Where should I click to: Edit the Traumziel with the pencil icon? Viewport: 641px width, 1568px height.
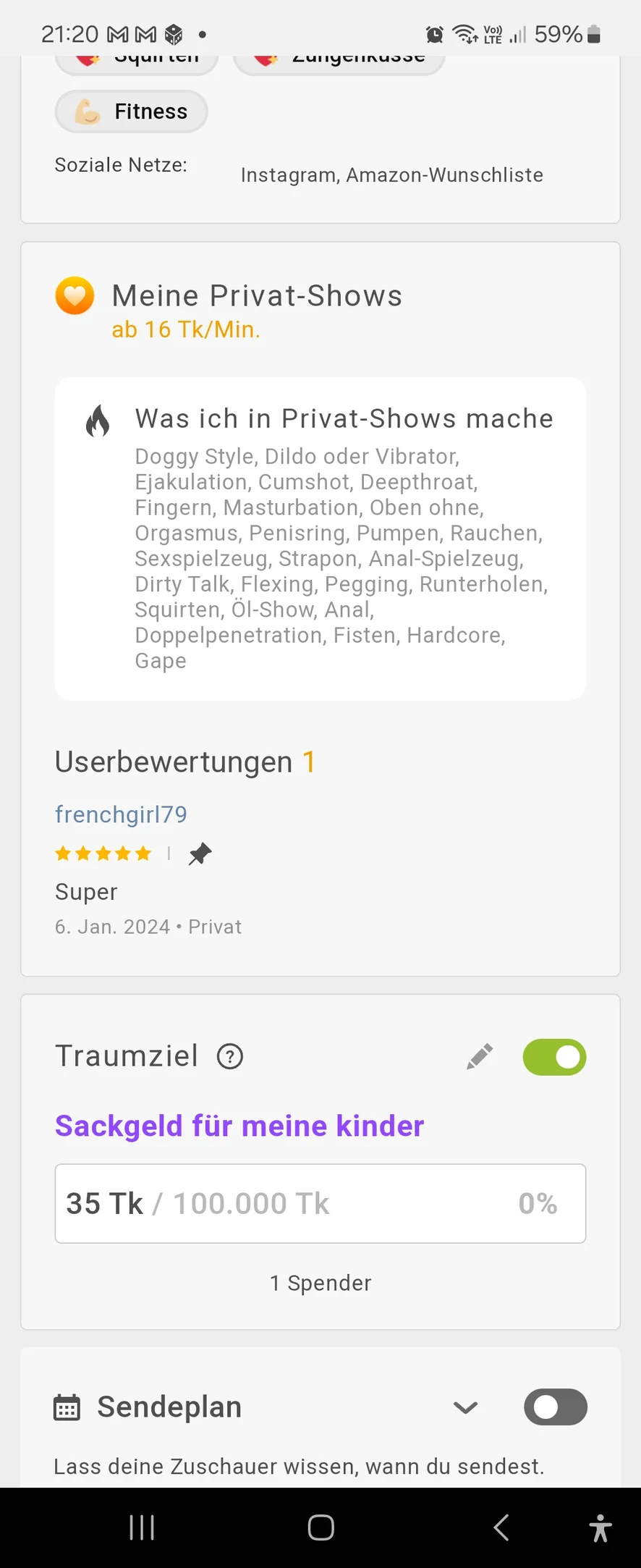pos(480,1057)
